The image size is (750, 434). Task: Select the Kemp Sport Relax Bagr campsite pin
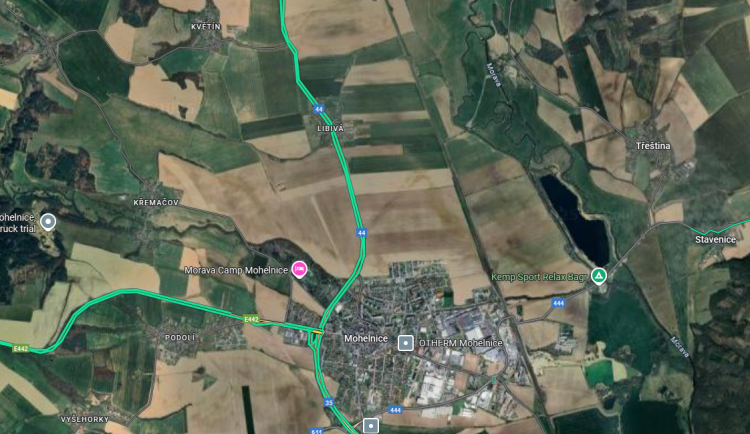pyautogui.click(x=598, y=276)
